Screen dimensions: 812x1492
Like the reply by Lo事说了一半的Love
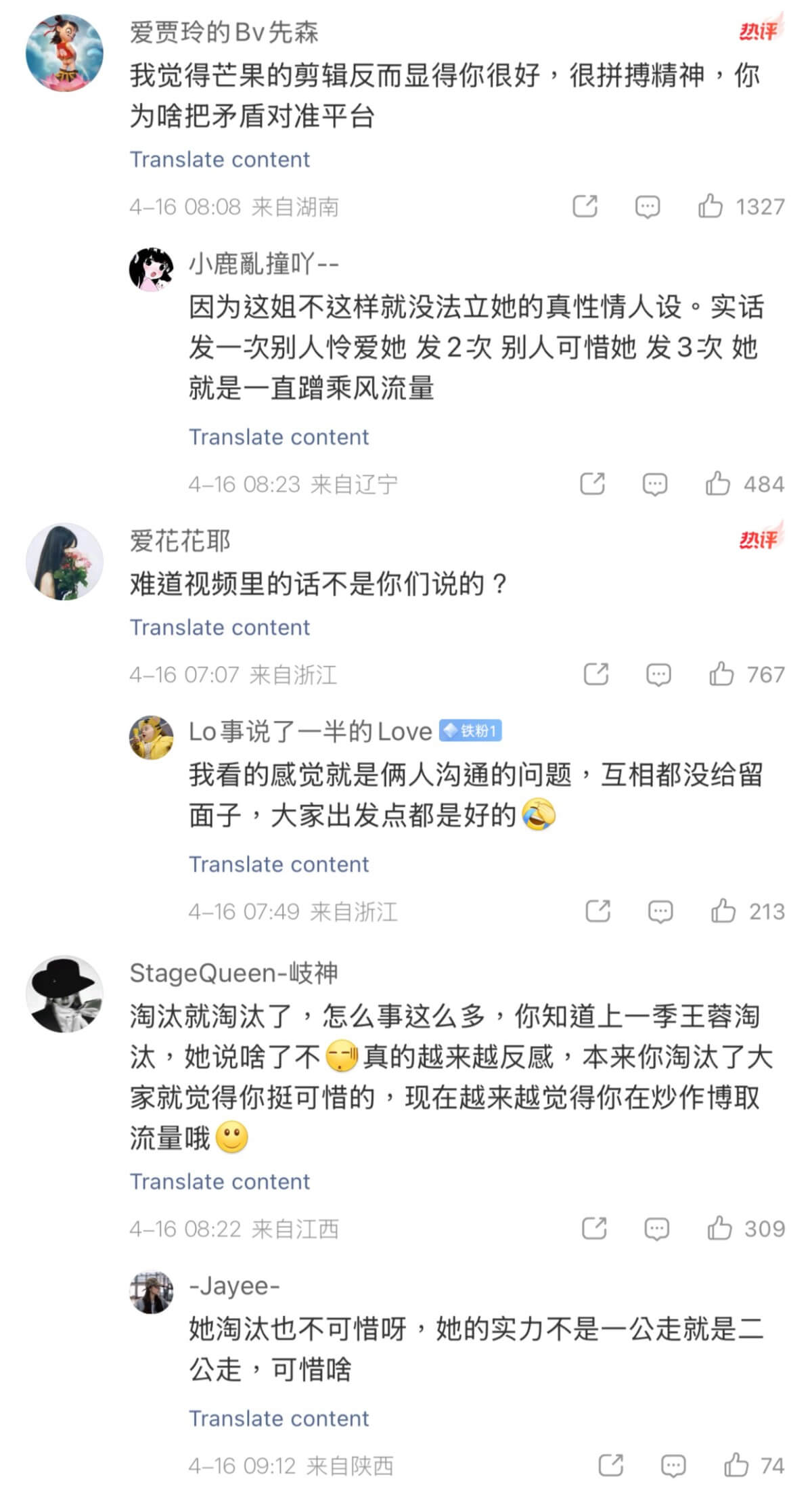tap(723, 911)
